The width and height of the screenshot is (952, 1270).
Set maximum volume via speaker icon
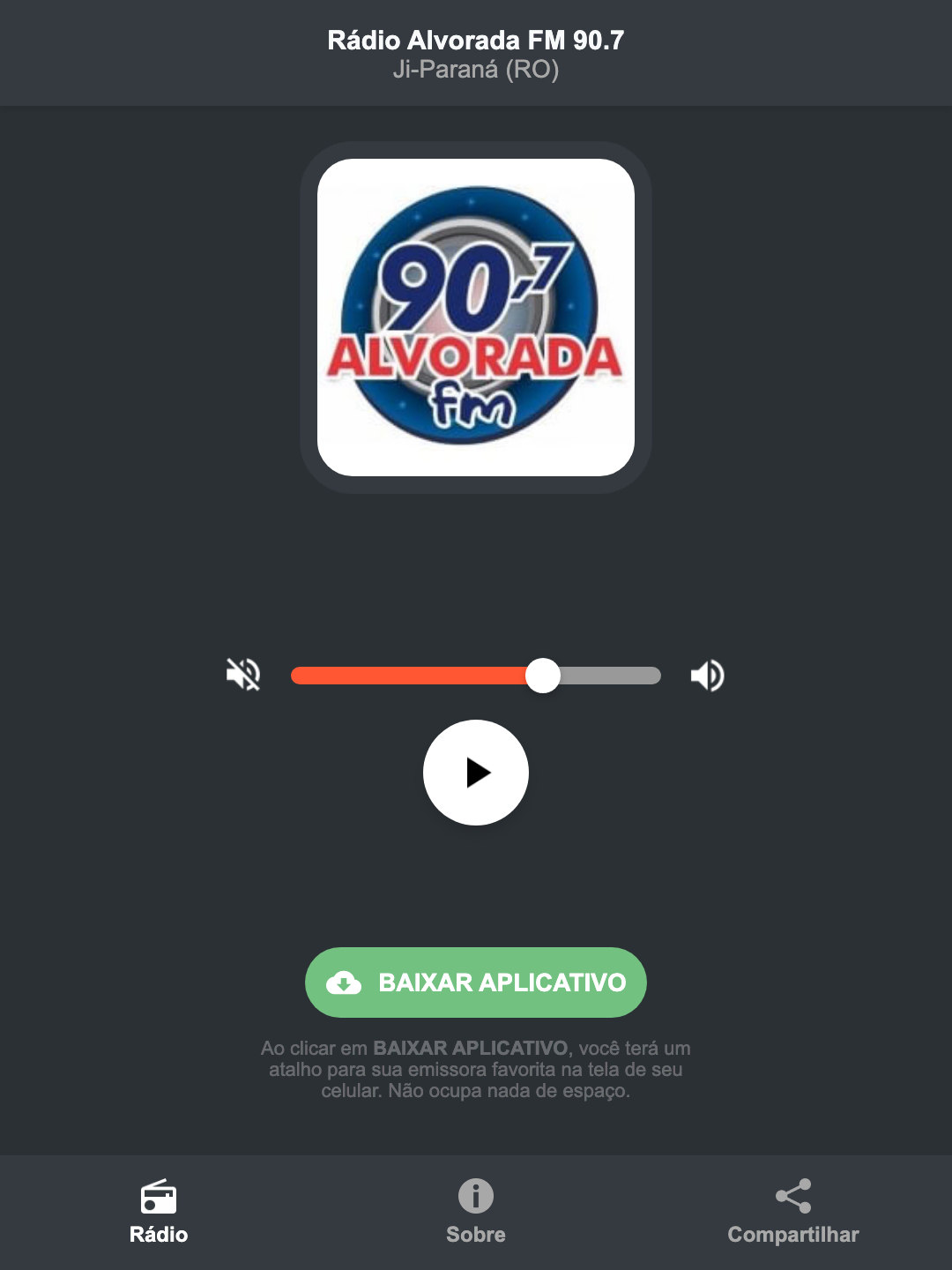tap(707, 675)
